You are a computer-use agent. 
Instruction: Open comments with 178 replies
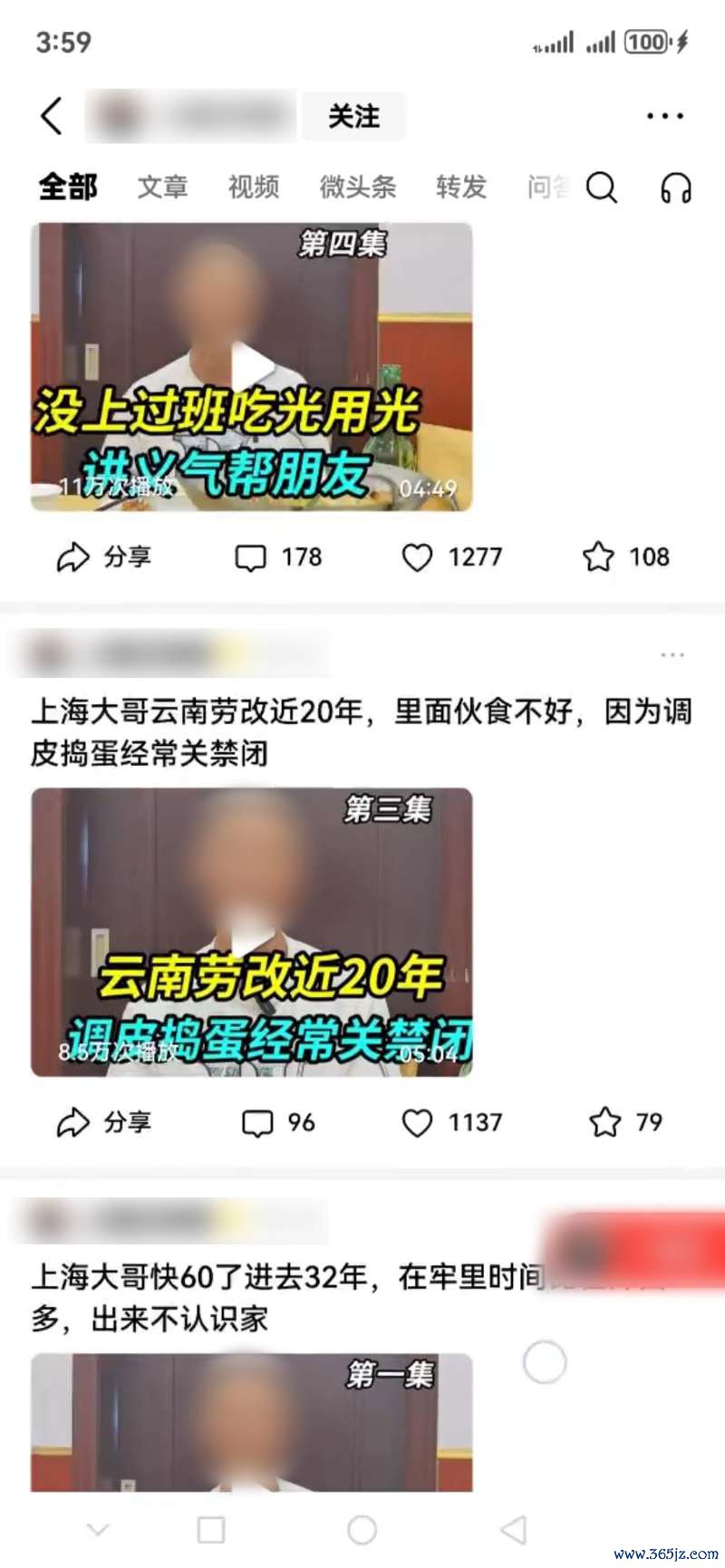tap(278, 557)
